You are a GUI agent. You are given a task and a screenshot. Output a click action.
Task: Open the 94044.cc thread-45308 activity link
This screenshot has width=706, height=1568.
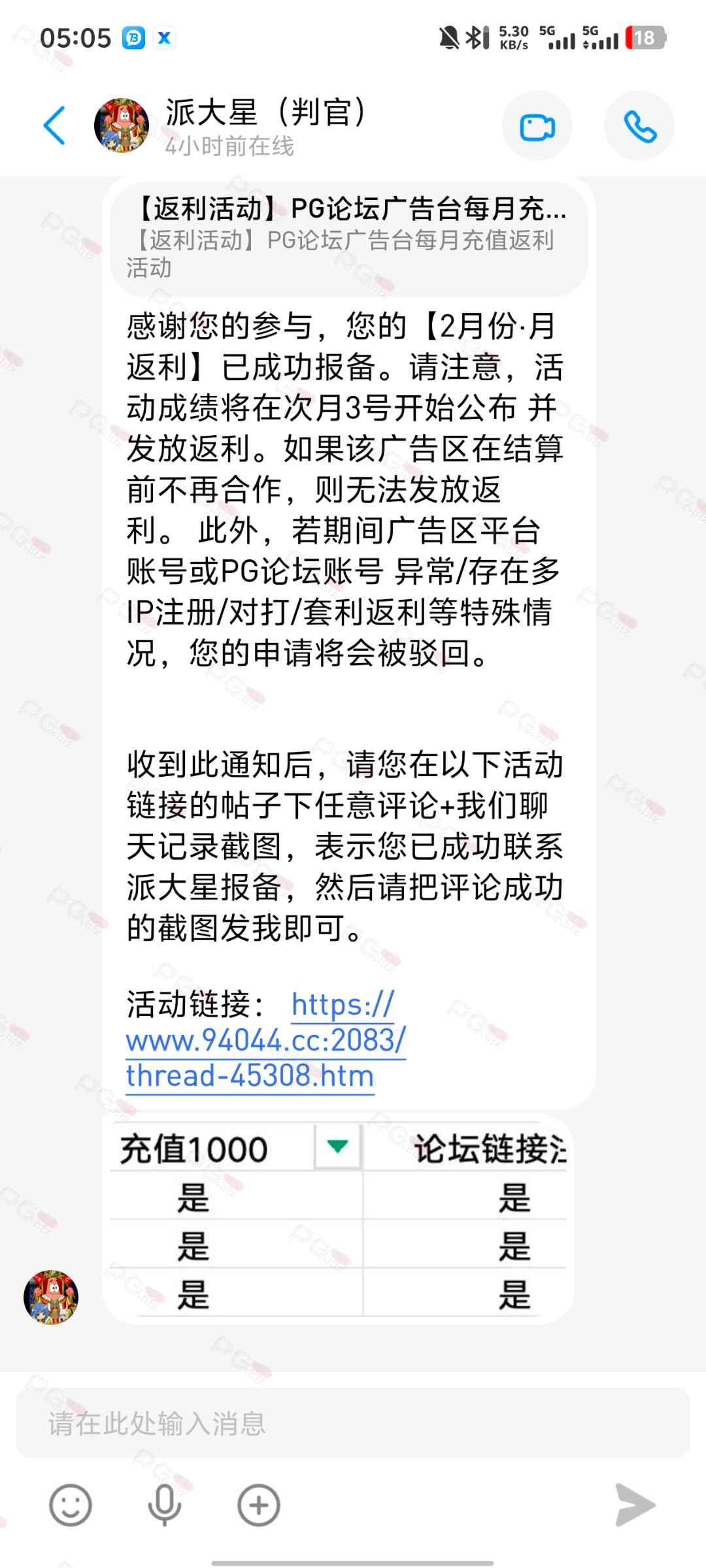click(265, 1041)
